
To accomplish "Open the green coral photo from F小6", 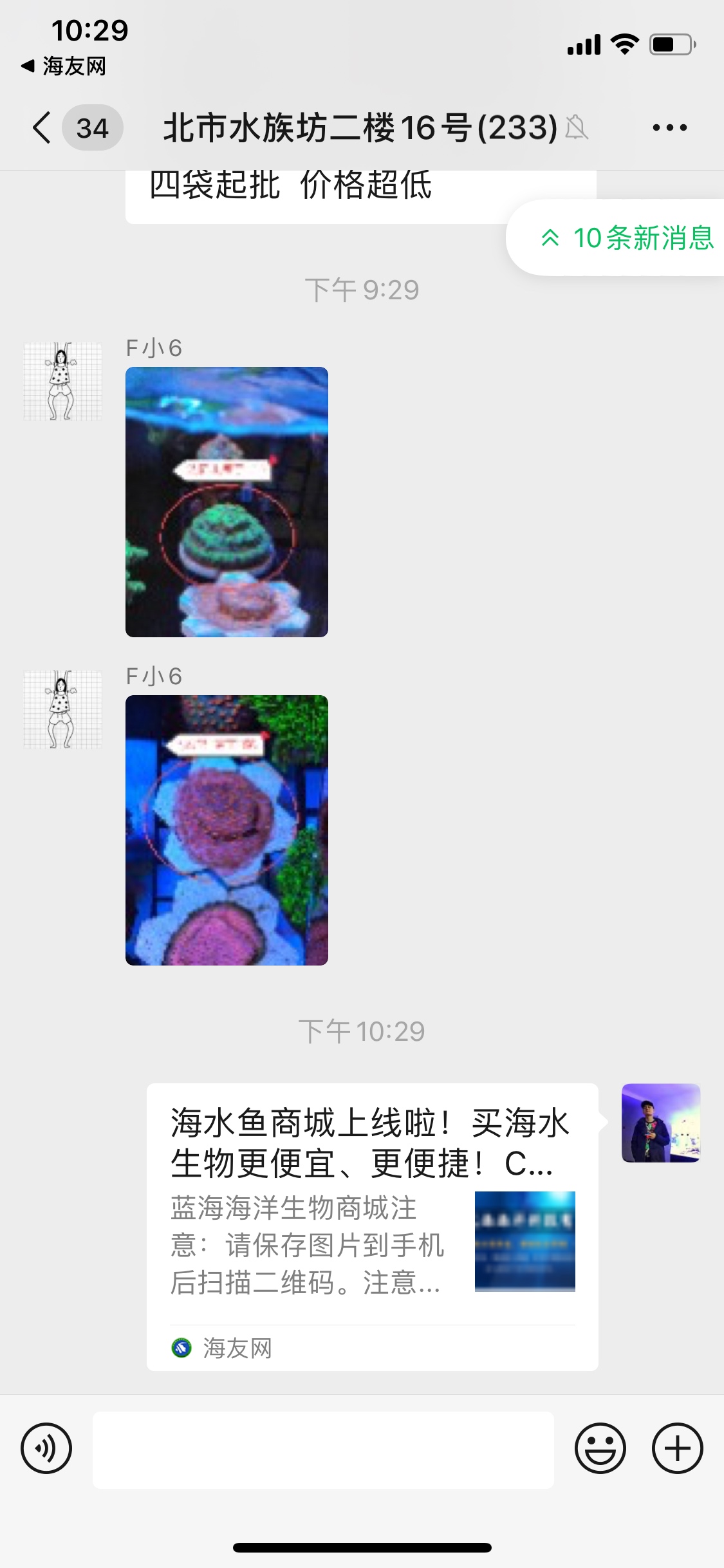I will (227, 502).
